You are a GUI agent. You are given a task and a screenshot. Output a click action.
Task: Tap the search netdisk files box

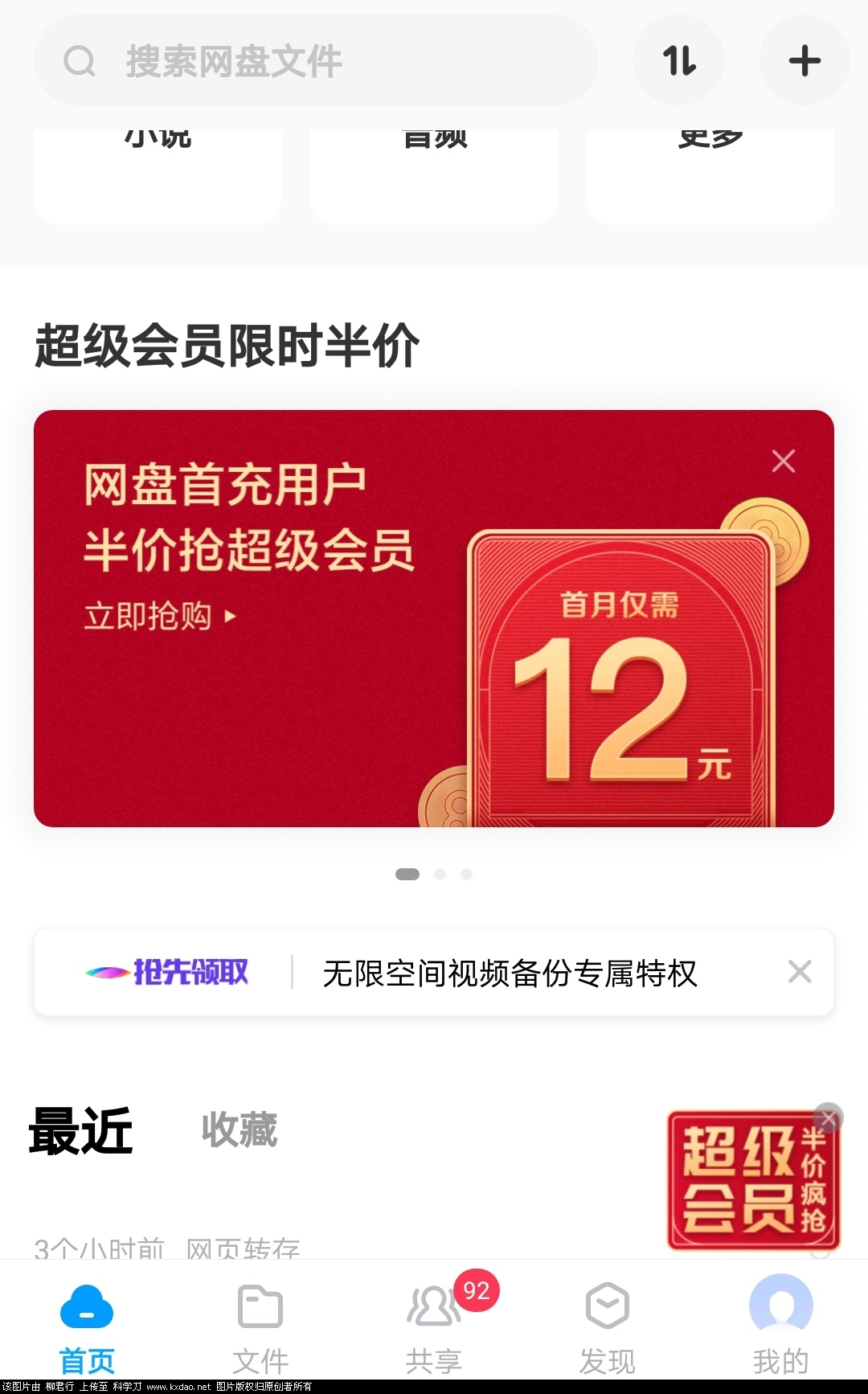coord(315,61)
